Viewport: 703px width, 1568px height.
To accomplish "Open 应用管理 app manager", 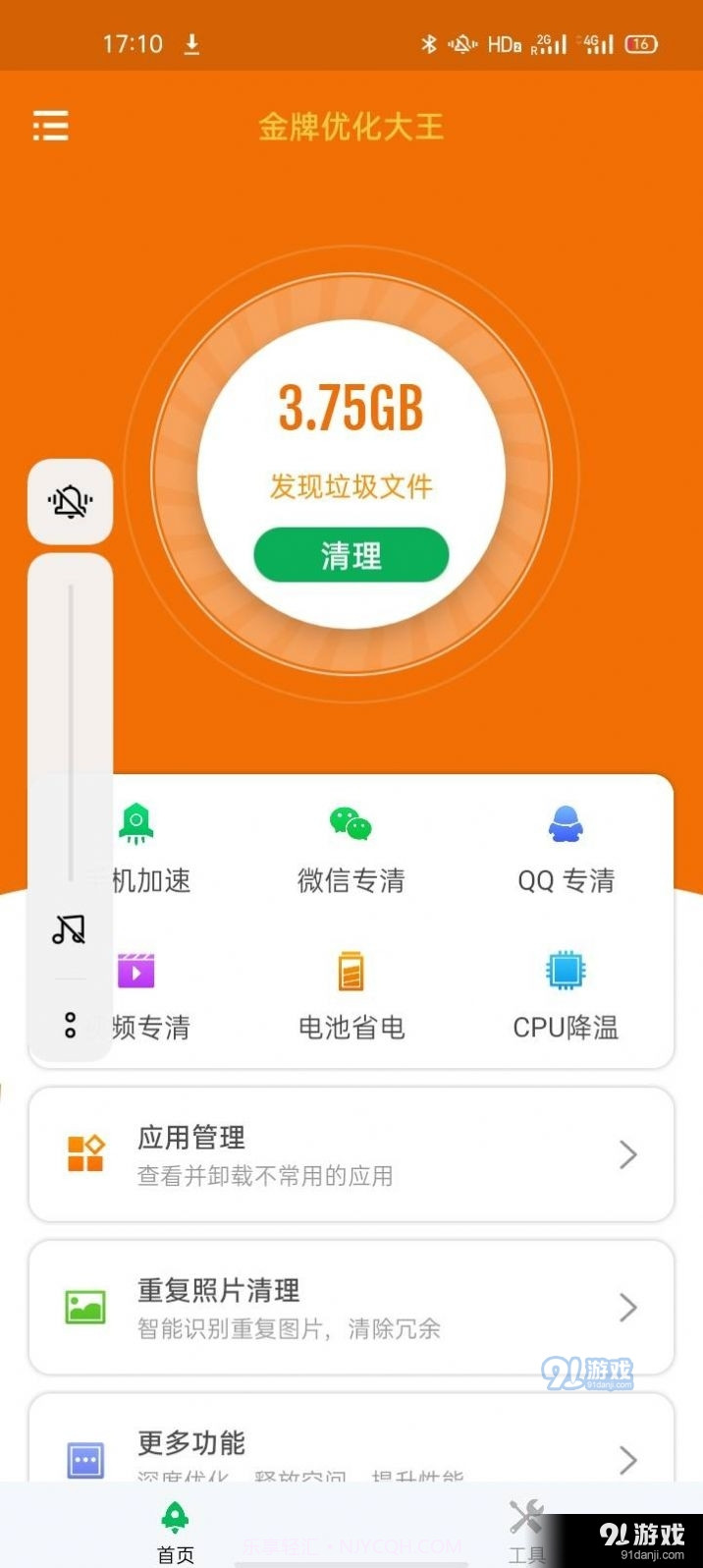I will tap(351, 1154).
